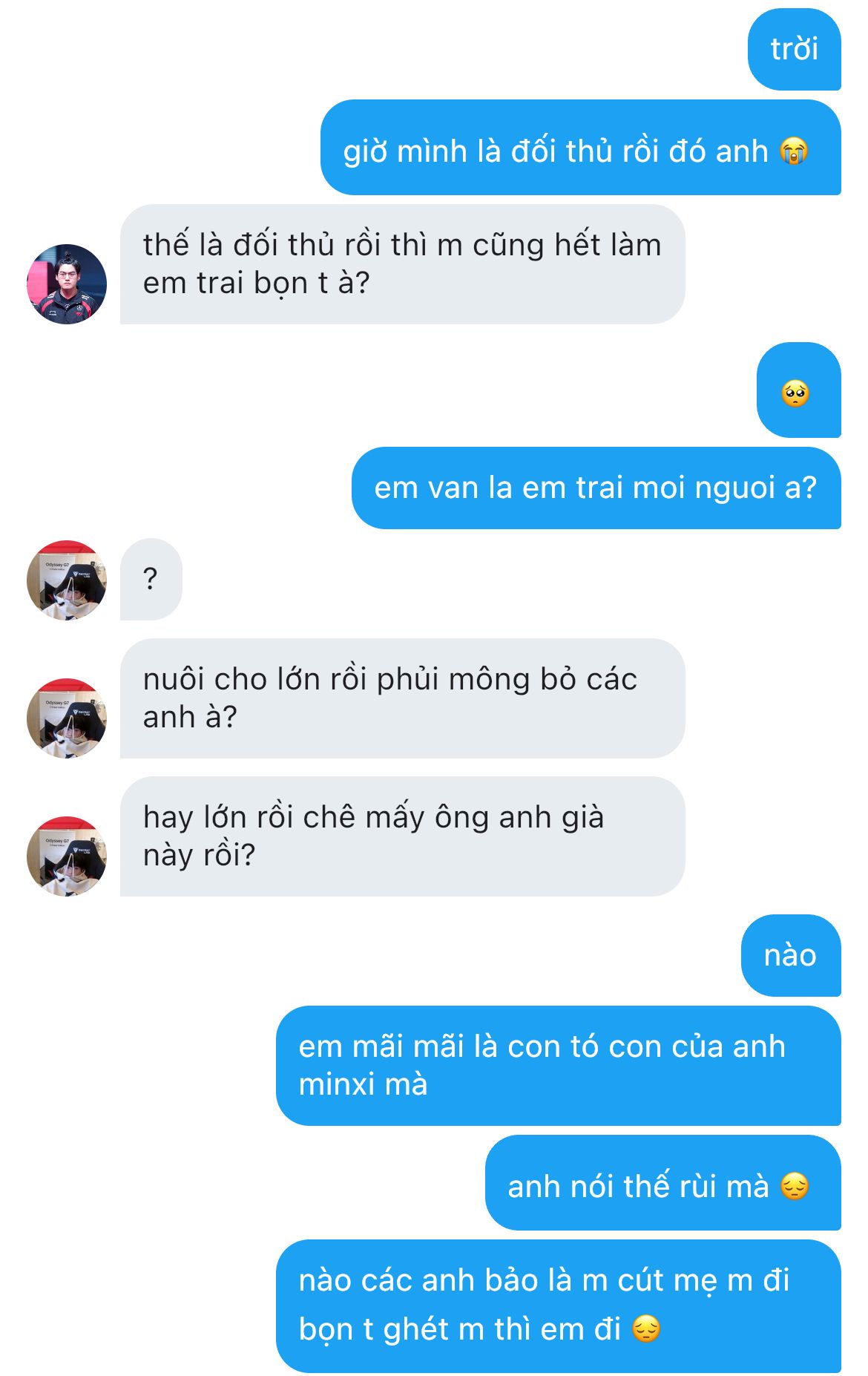868x1376 pixels.
Task: Open the sender's avatar beside "nuôi cho lớn rồi"
Action: coord(67,718)
